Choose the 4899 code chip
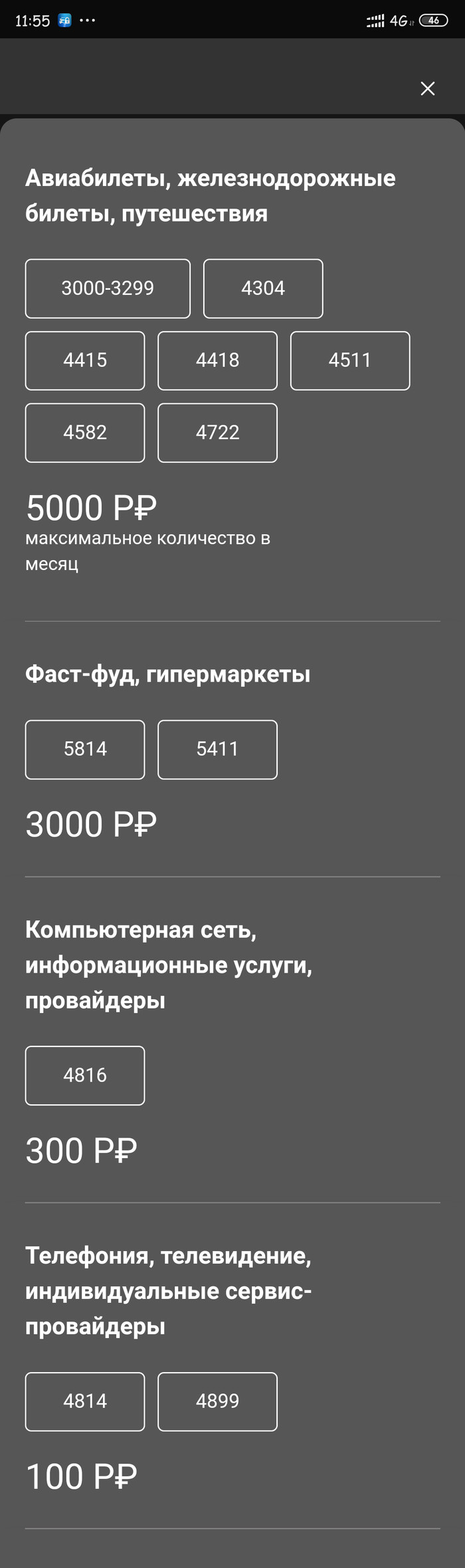465x1568 pixels. click(217, 1401)
